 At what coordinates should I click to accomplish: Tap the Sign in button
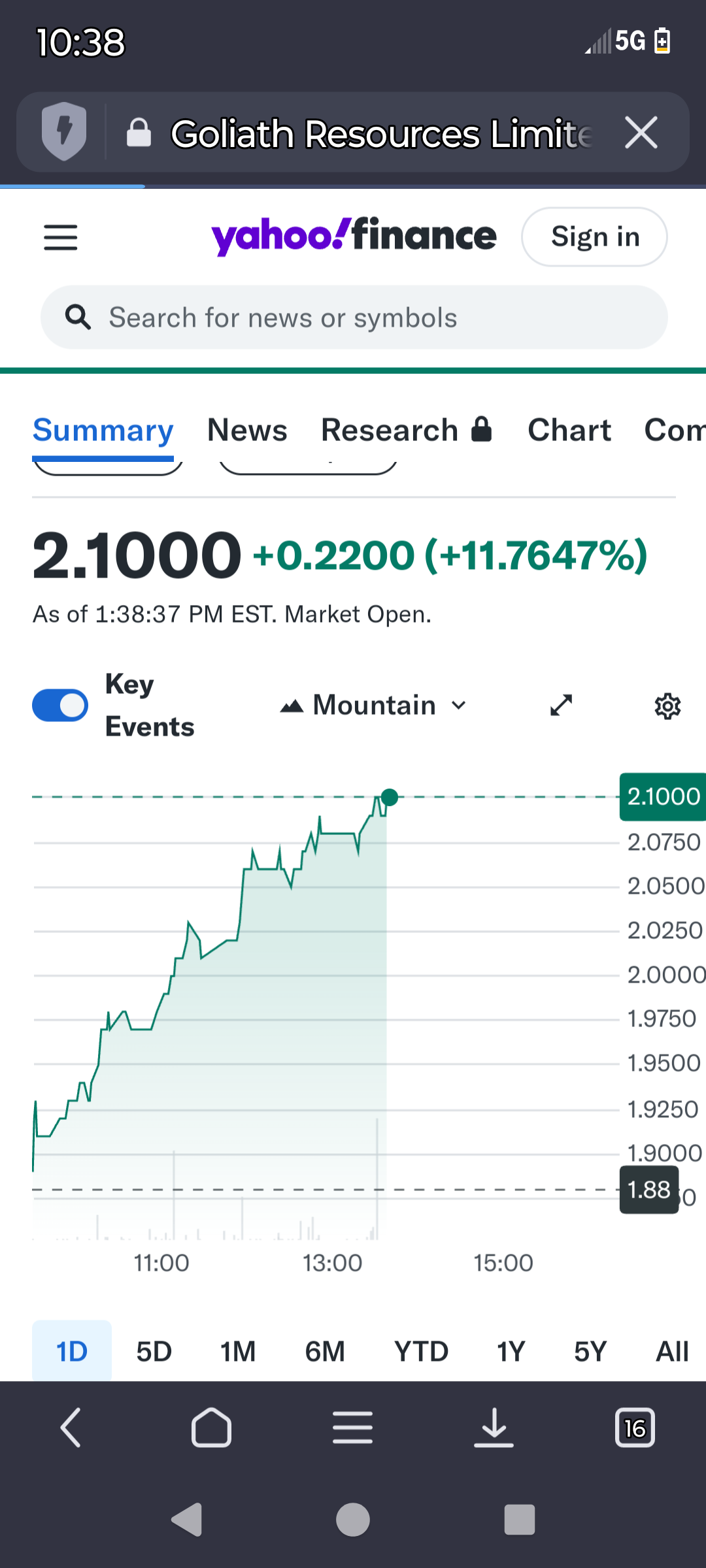coord(594,237)
